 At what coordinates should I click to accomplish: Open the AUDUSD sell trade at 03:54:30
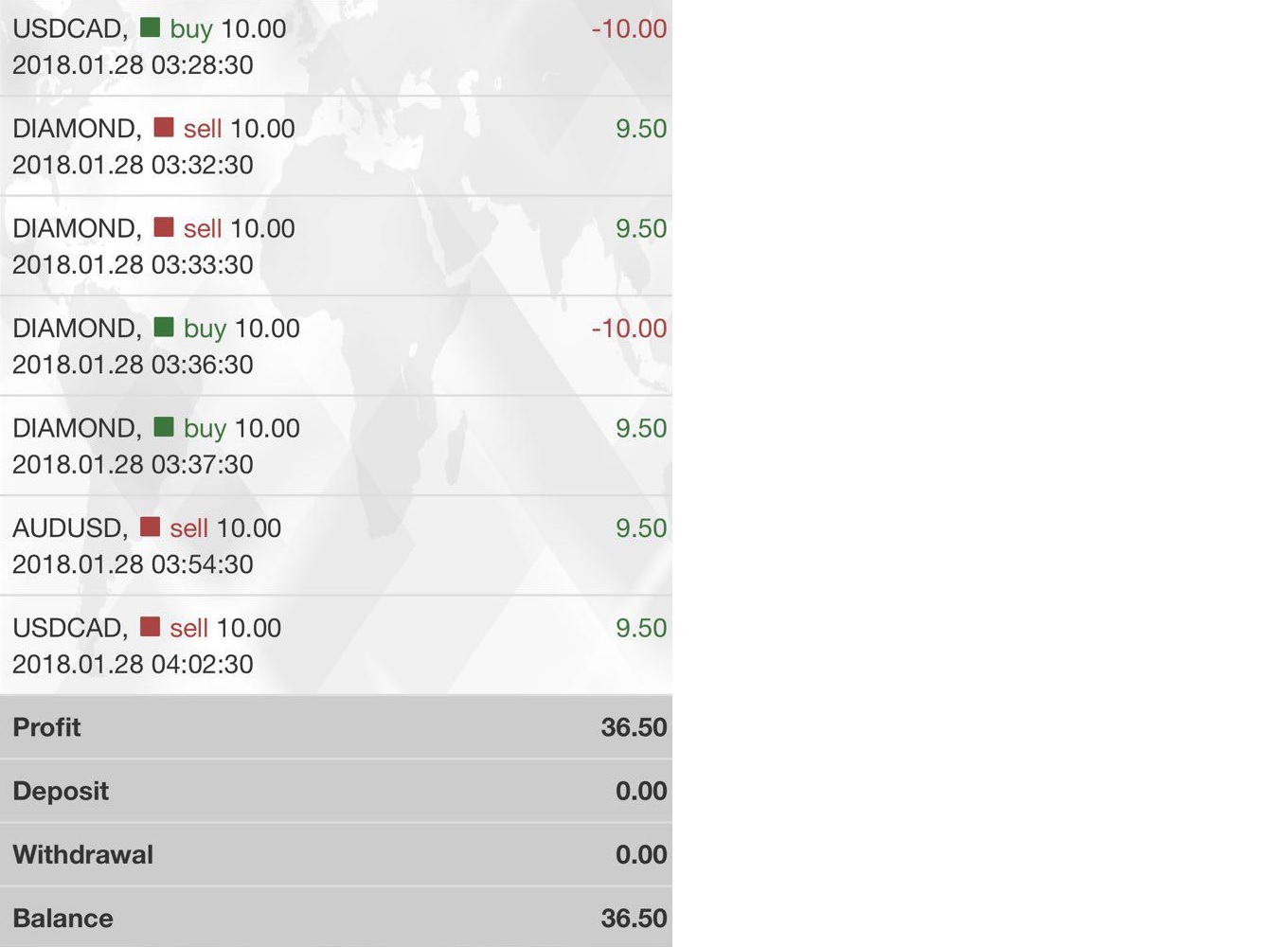pos(336,545)
